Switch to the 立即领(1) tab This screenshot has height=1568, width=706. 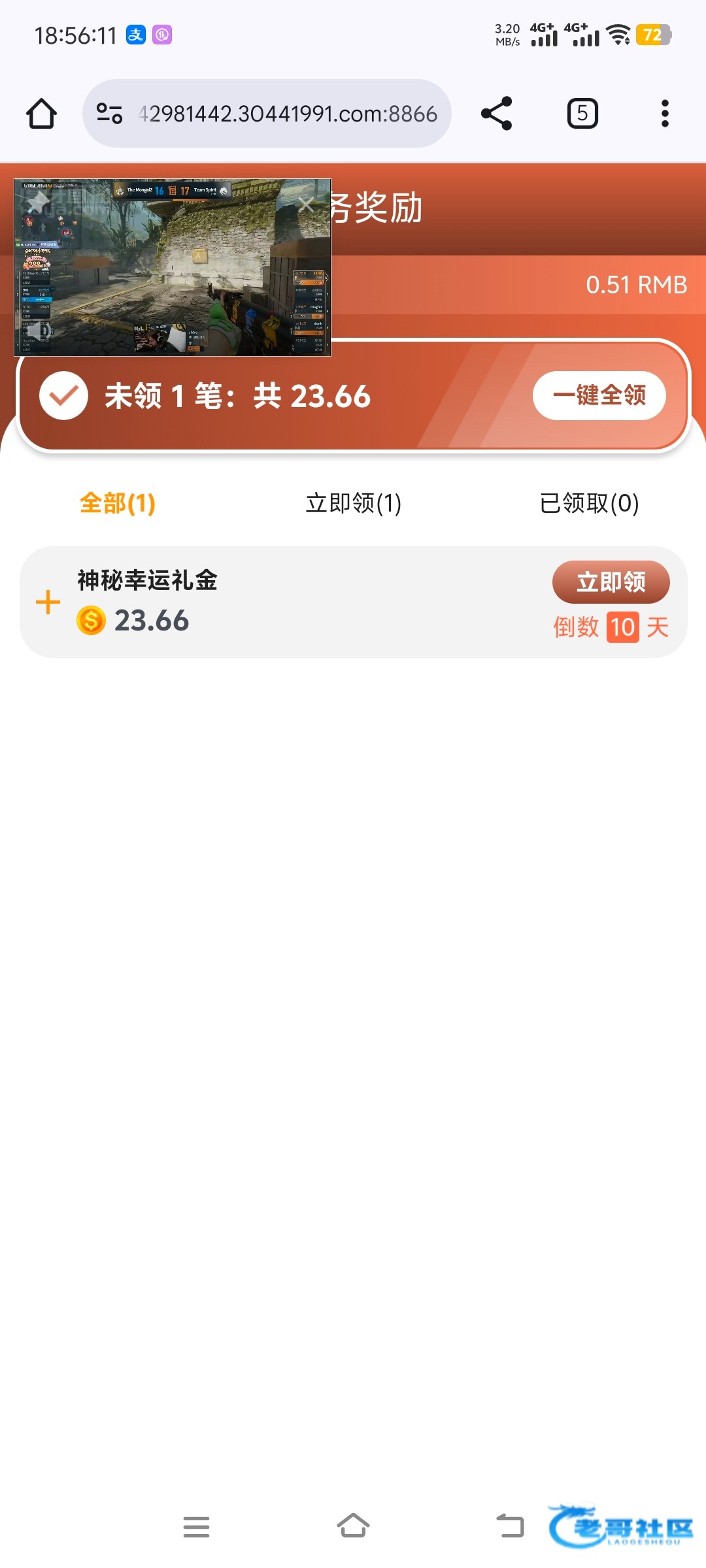(x=354, y=504)
